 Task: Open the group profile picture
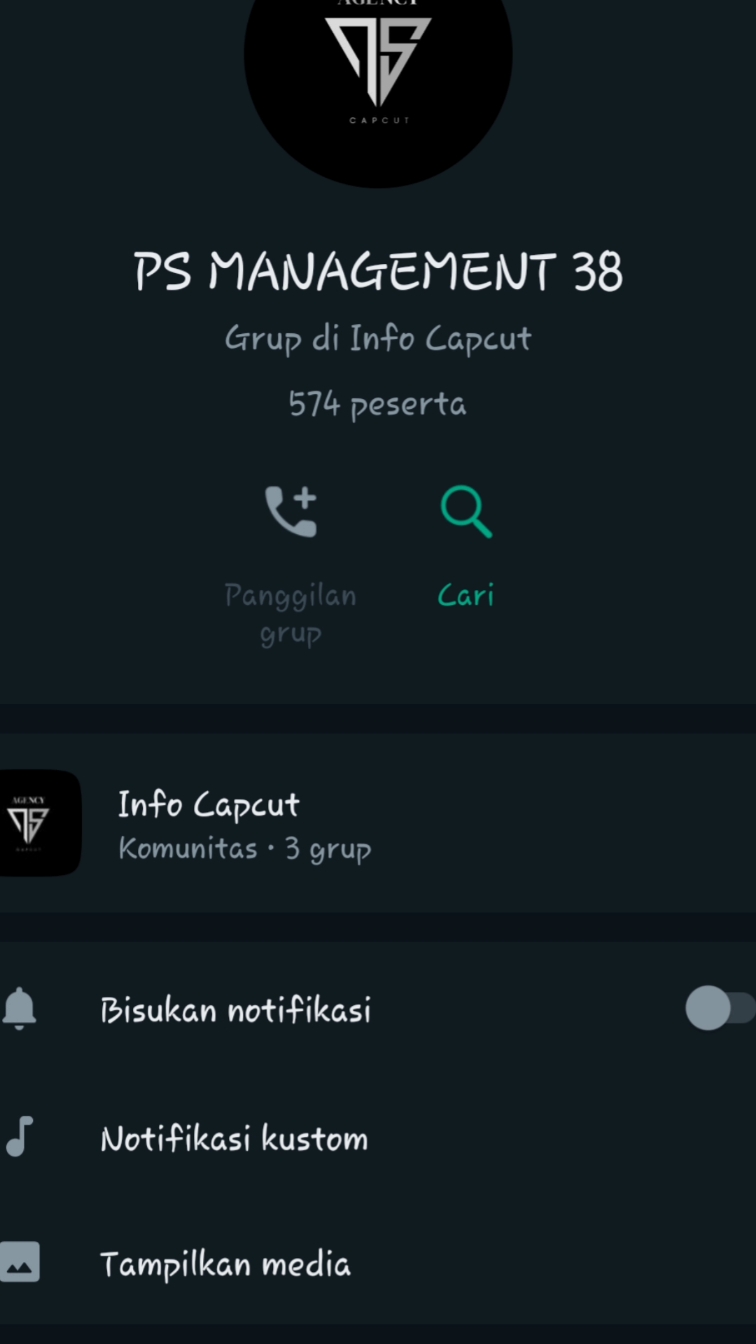pos(378,70)
